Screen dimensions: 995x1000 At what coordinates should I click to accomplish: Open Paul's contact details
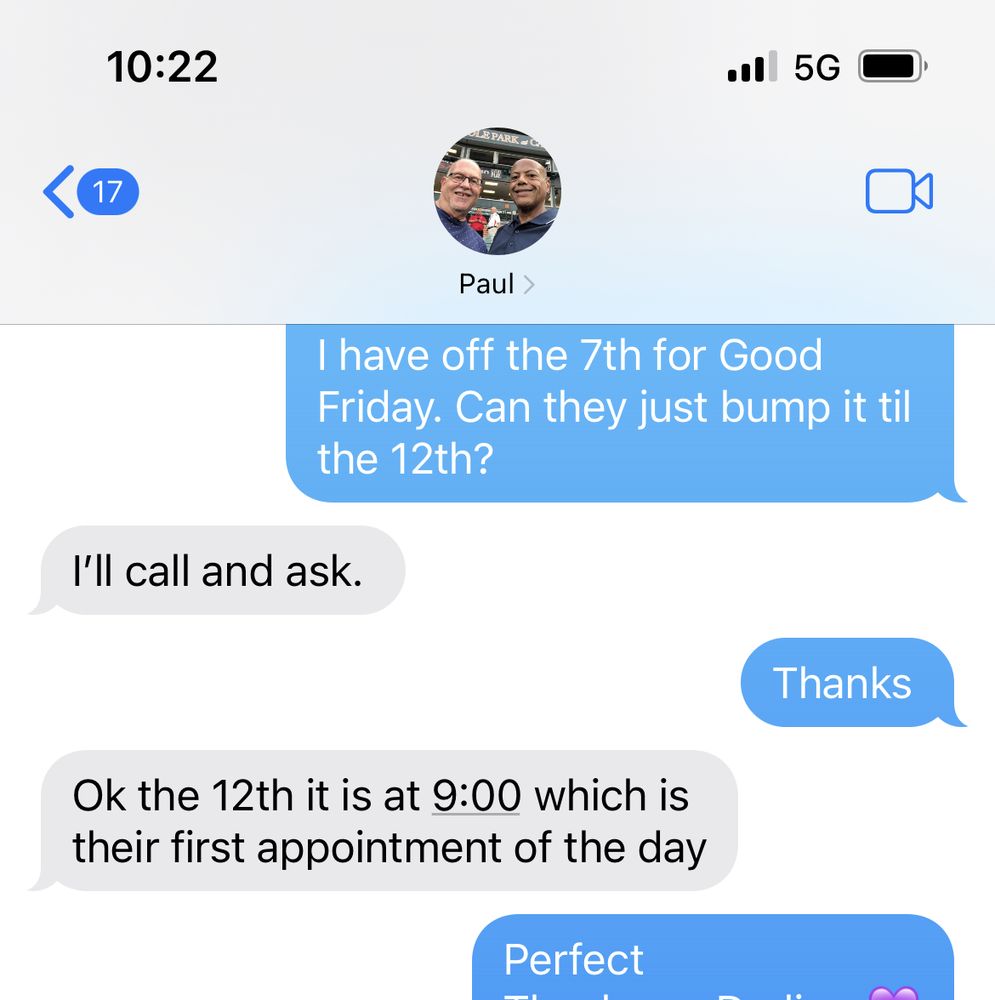click(x=496, y=284)
